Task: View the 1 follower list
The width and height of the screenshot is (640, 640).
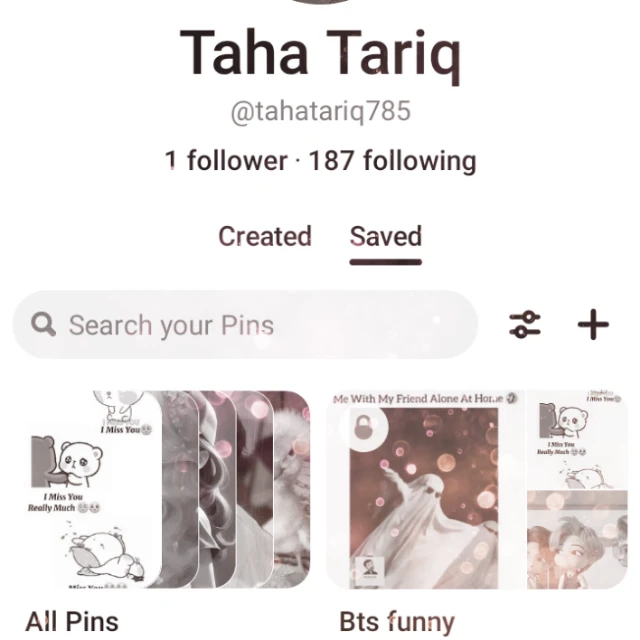Action: 226,160
